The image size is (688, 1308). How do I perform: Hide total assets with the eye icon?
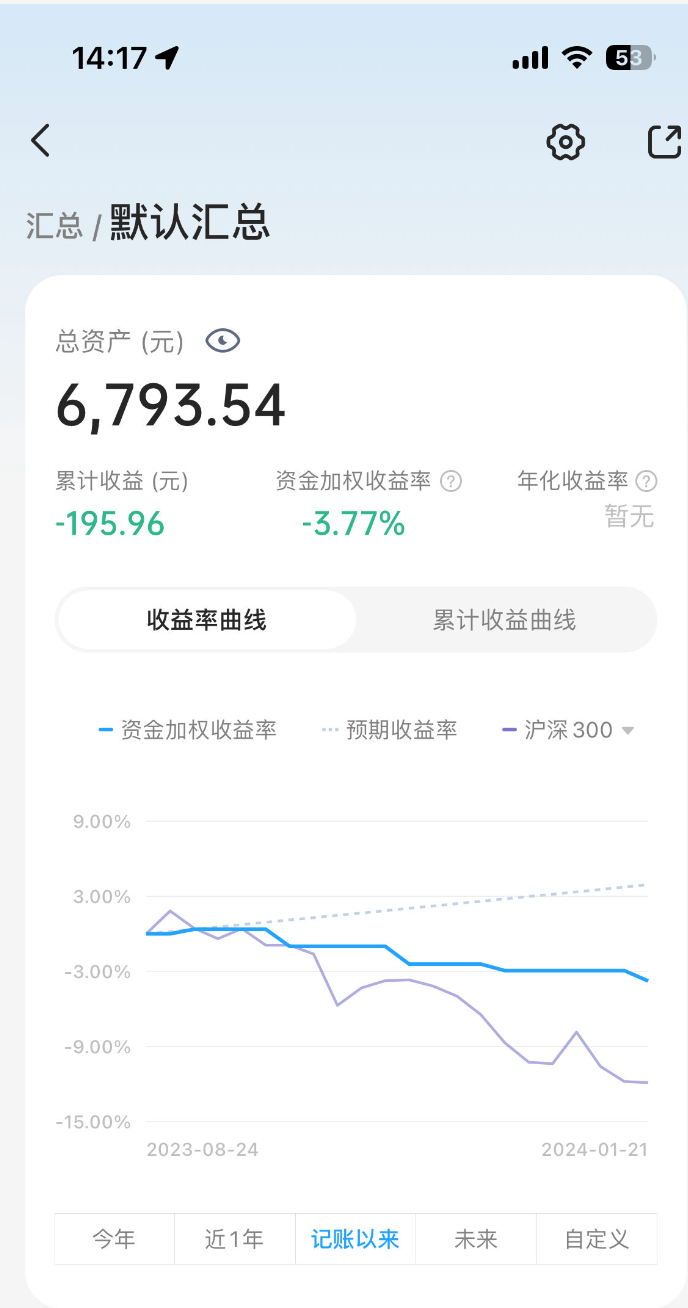click(x=223, y=342)
